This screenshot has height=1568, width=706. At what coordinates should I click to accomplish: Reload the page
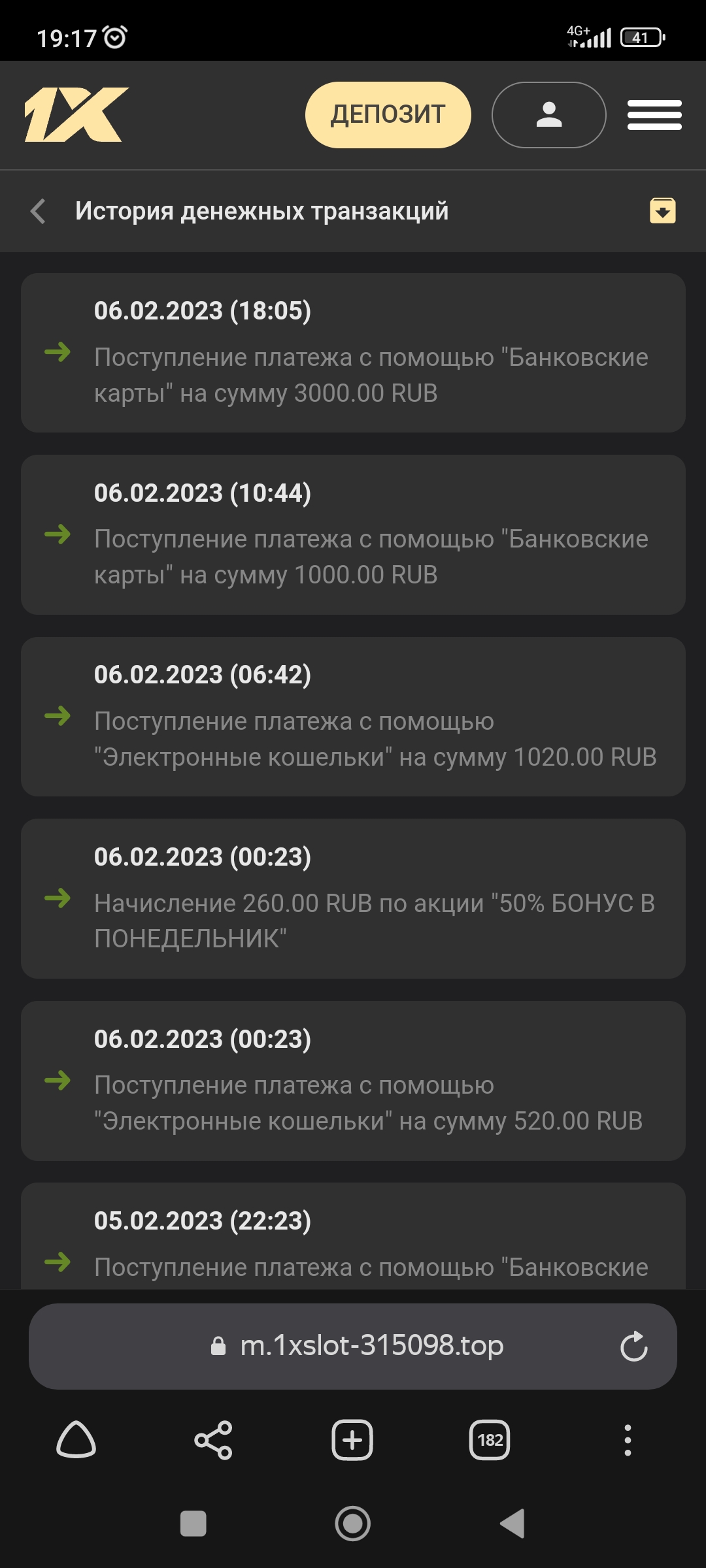[633, 1347]
